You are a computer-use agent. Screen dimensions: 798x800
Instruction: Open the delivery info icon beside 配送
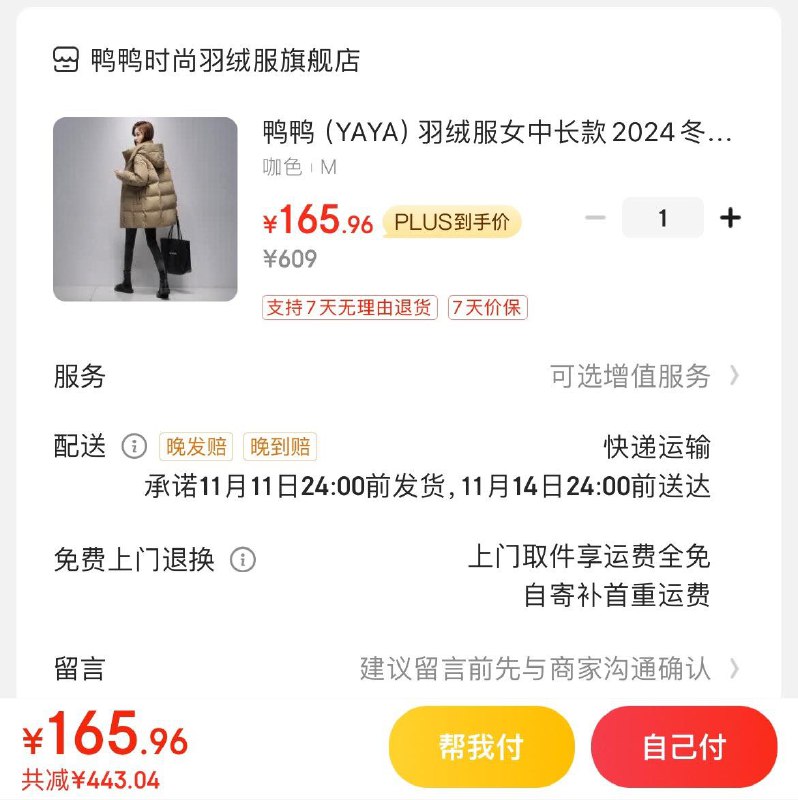(x=131, y=448)
